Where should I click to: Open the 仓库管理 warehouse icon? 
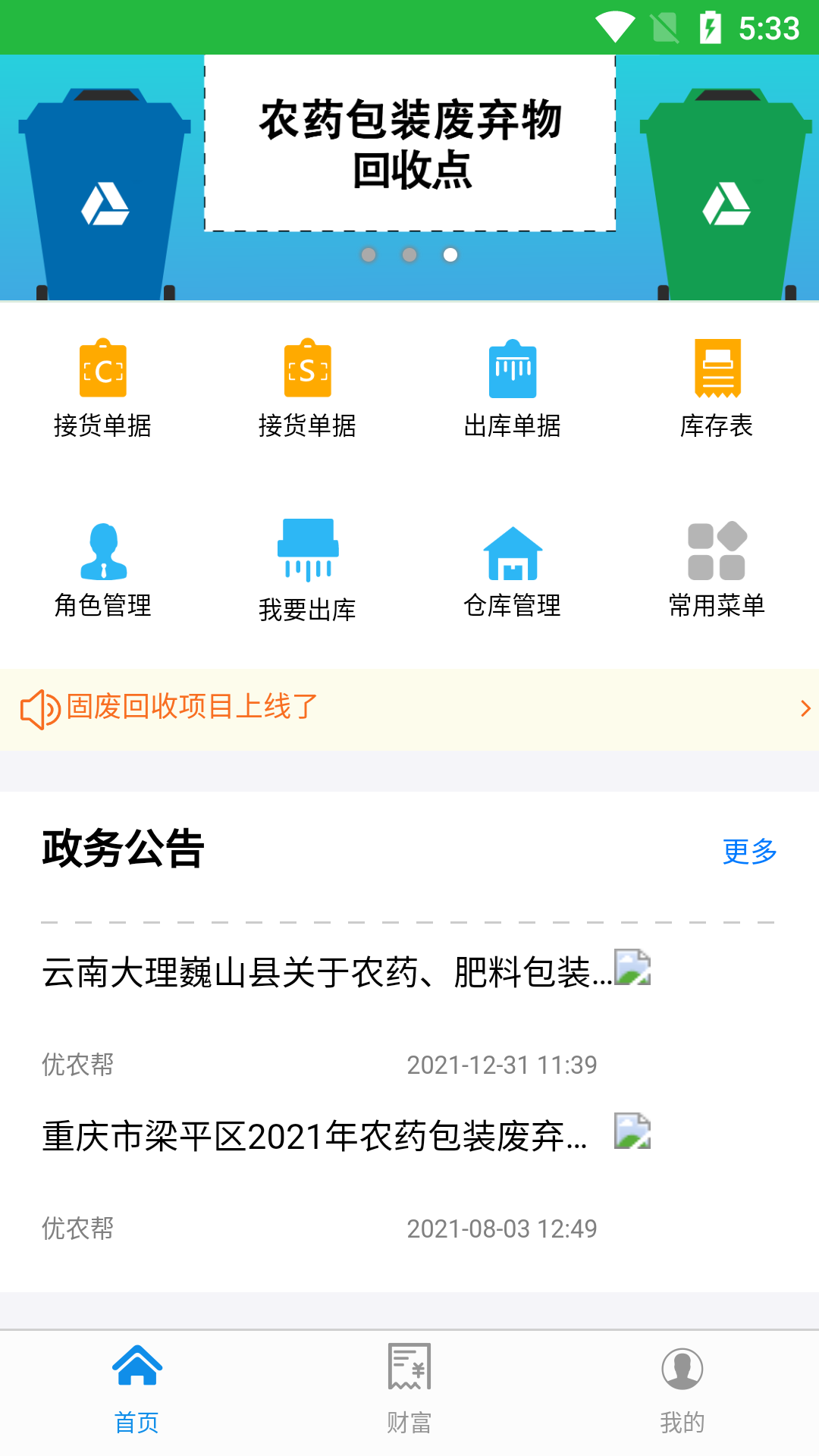click(x=512, y=552)
